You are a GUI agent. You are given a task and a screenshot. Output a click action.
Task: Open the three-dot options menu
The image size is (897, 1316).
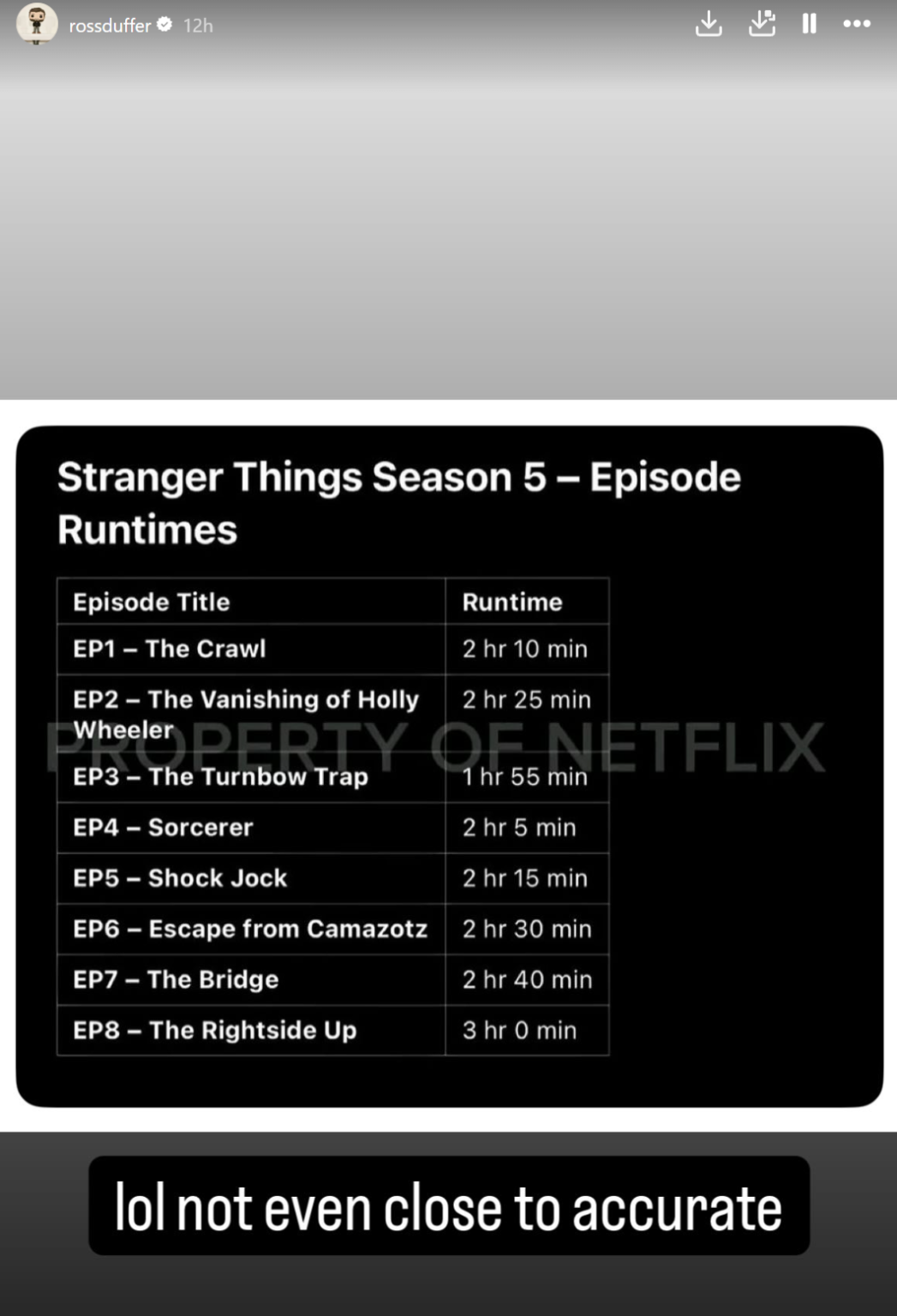[x=856, y=24]
